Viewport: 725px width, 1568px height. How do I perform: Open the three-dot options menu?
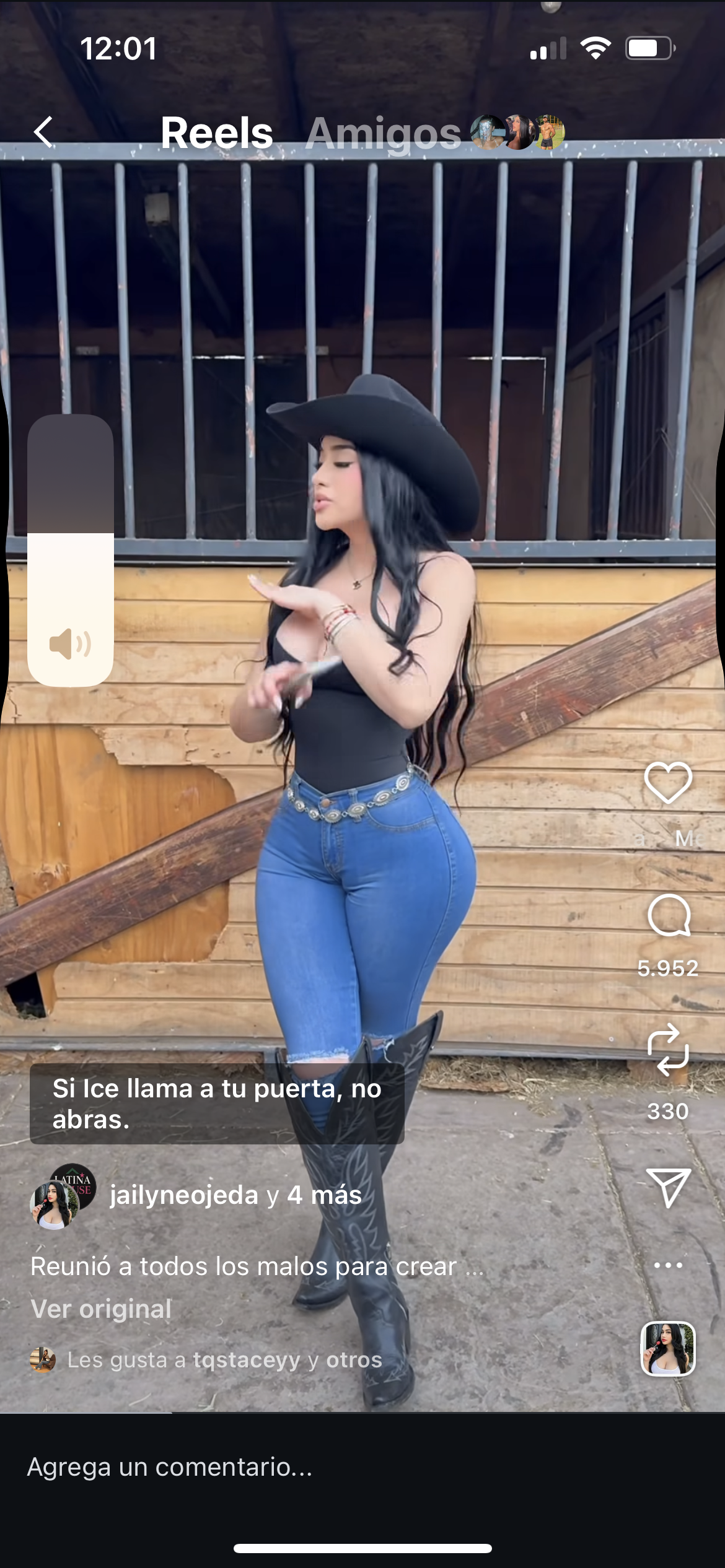pos(668,1265)
